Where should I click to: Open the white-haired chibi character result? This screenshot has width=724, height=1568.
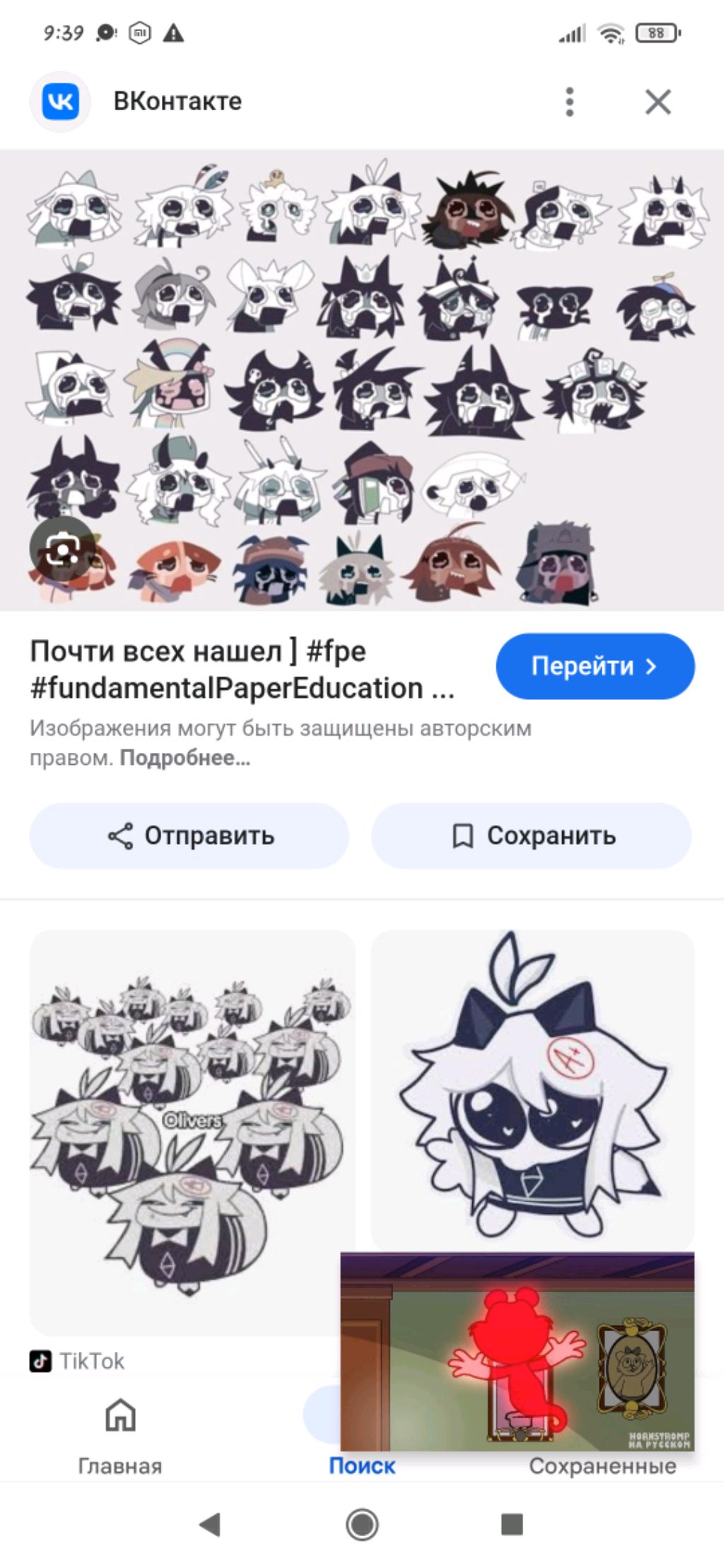[x=532, y=1089]
